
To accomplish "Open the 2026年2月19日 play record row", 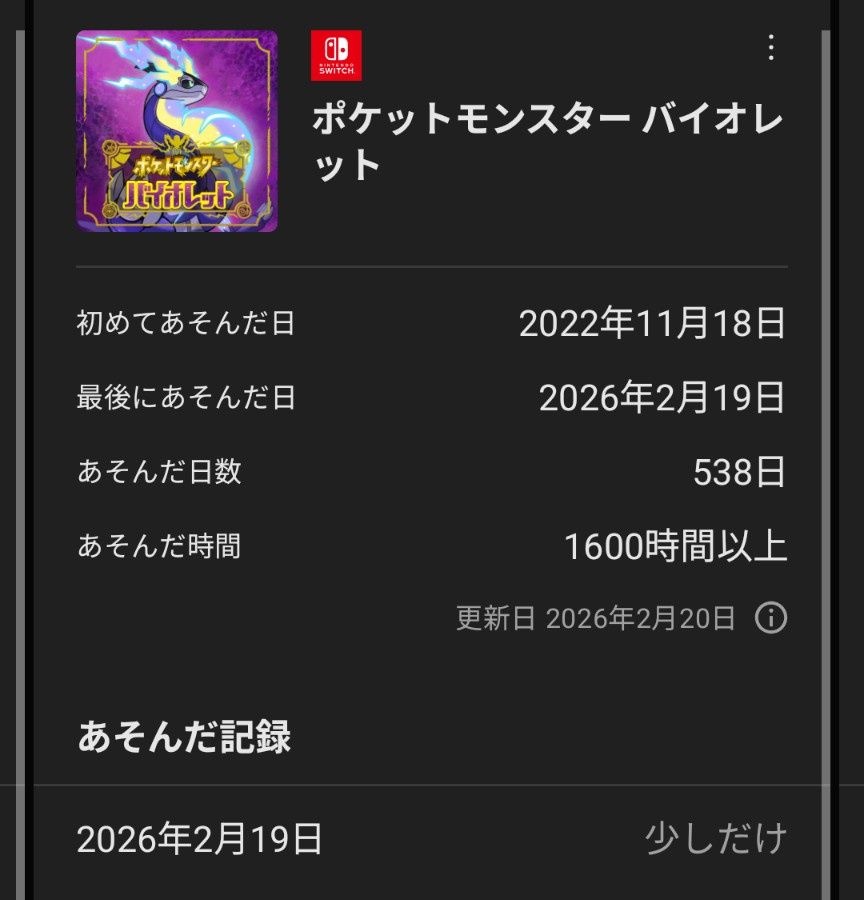I will [430, 839].
